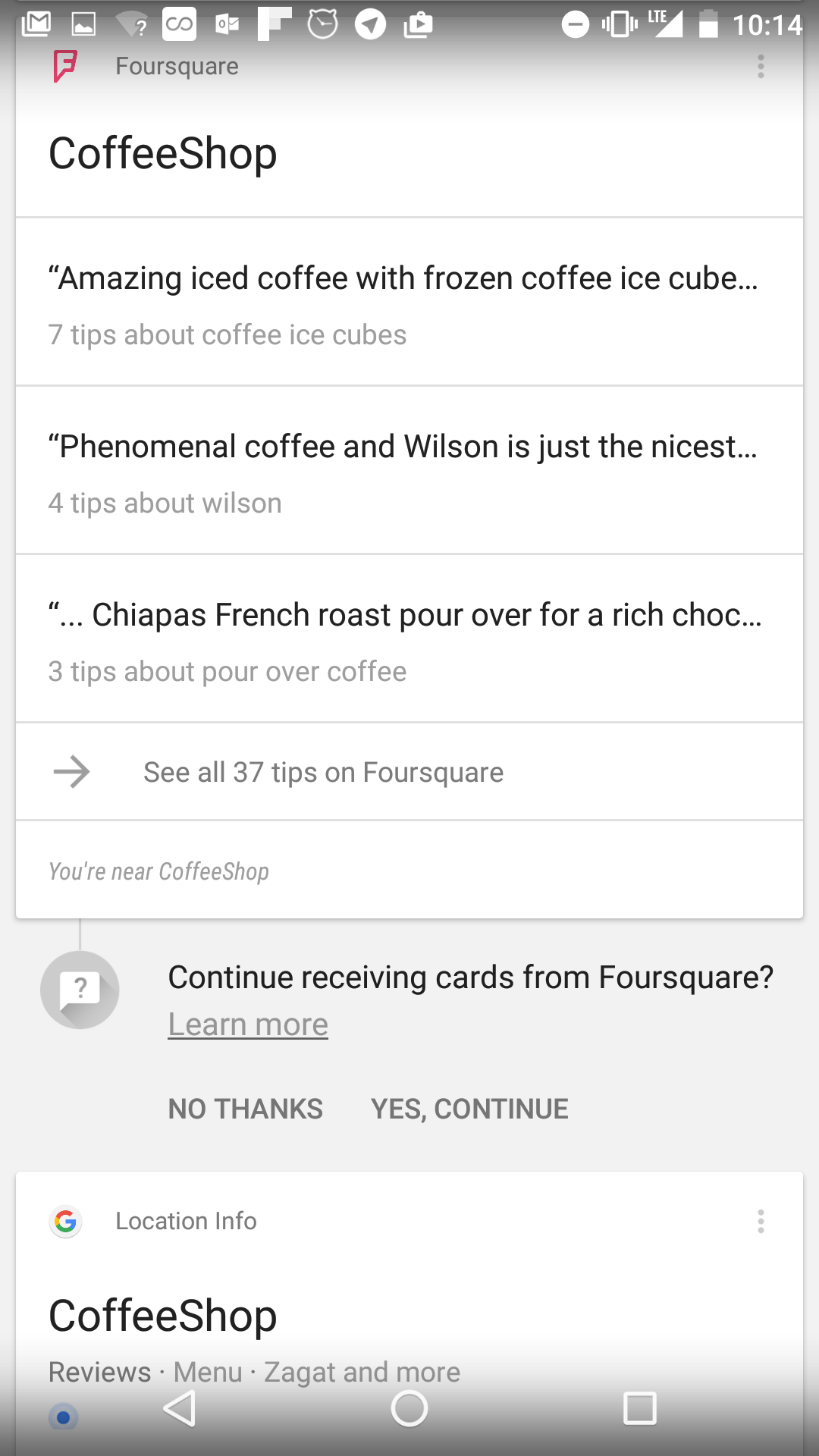819x1456 pixels.
Task: Open the tip about Wilson
Action: tap(409, 471)
